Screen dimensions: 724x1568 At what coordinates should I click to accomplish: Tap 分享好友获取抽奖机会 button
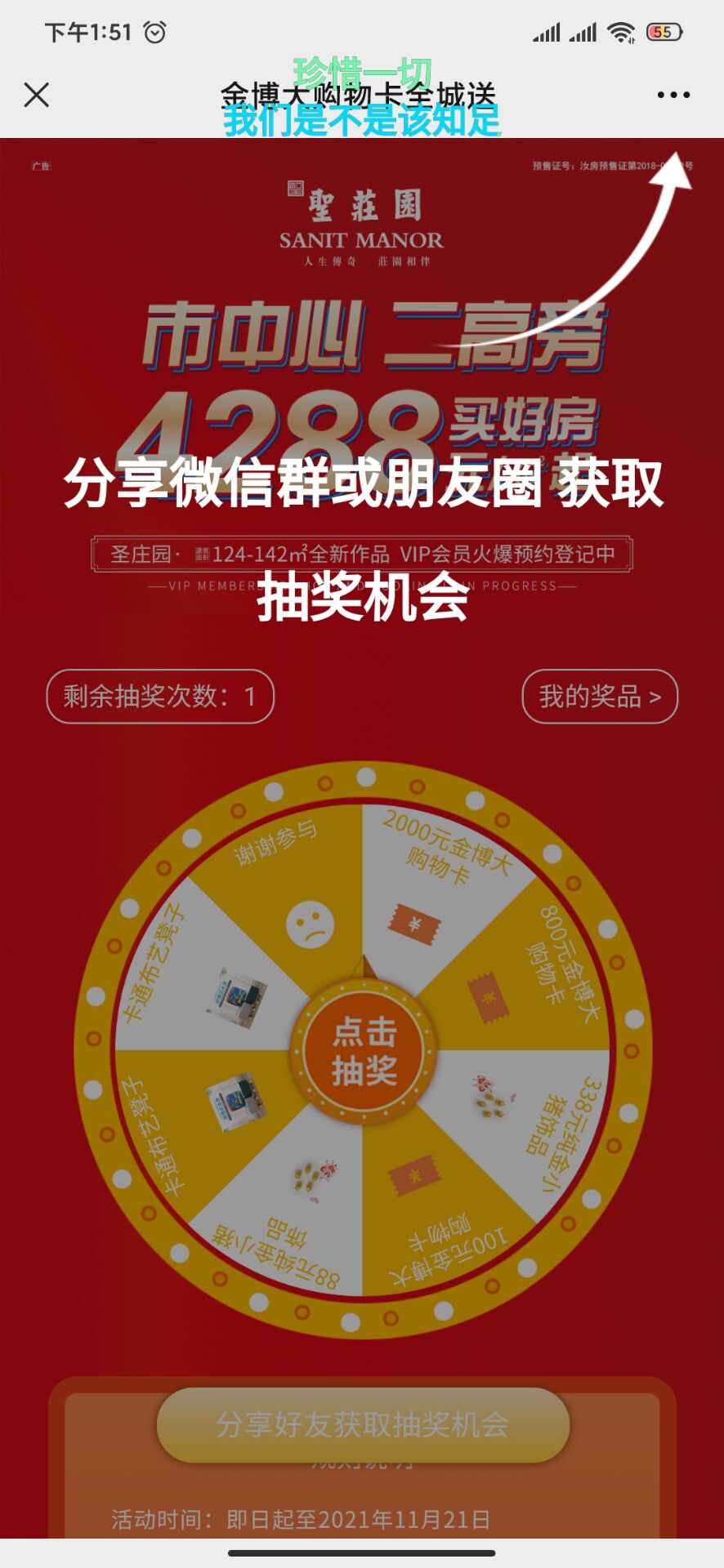tap(363, 1424)
